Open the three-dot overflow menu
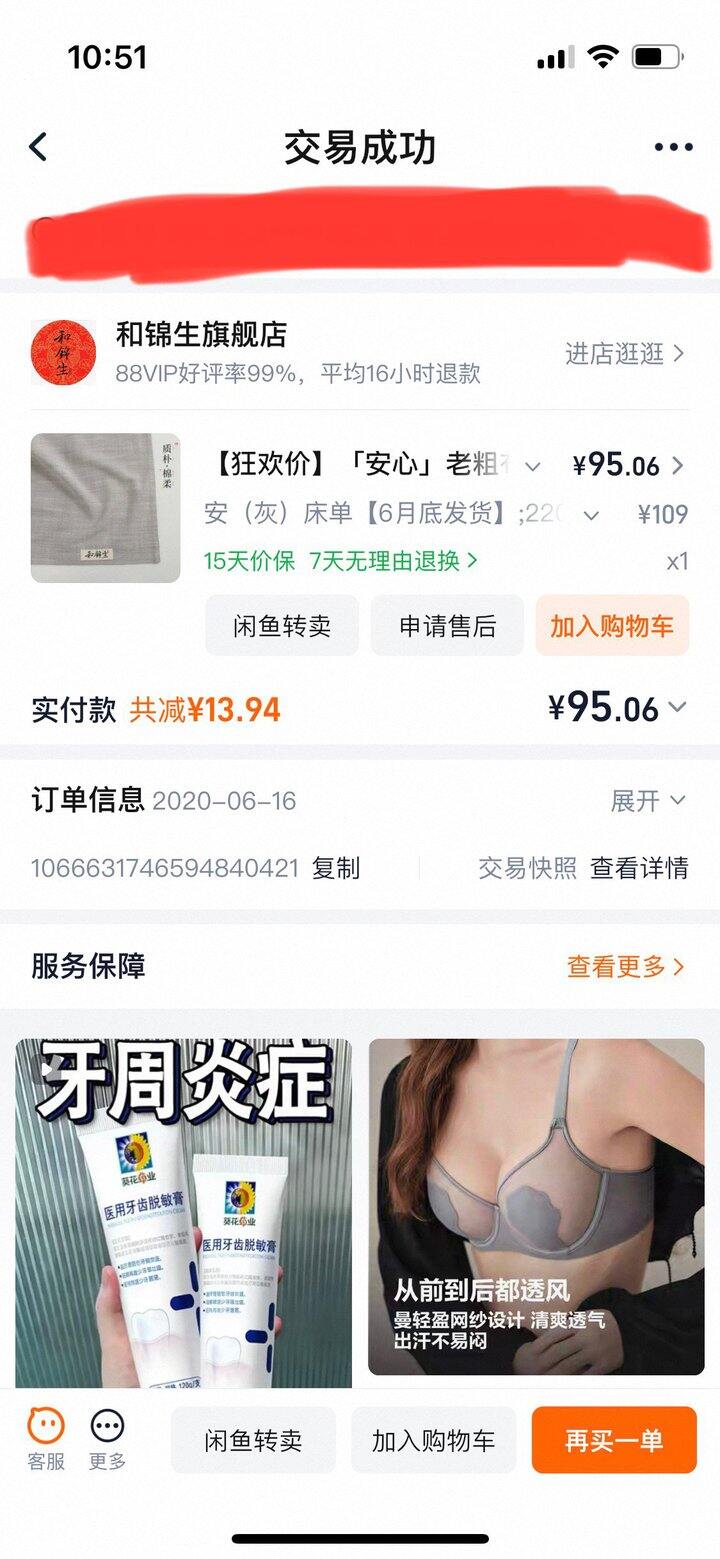This screenshot has width=720, height=1559. [673, 147]
